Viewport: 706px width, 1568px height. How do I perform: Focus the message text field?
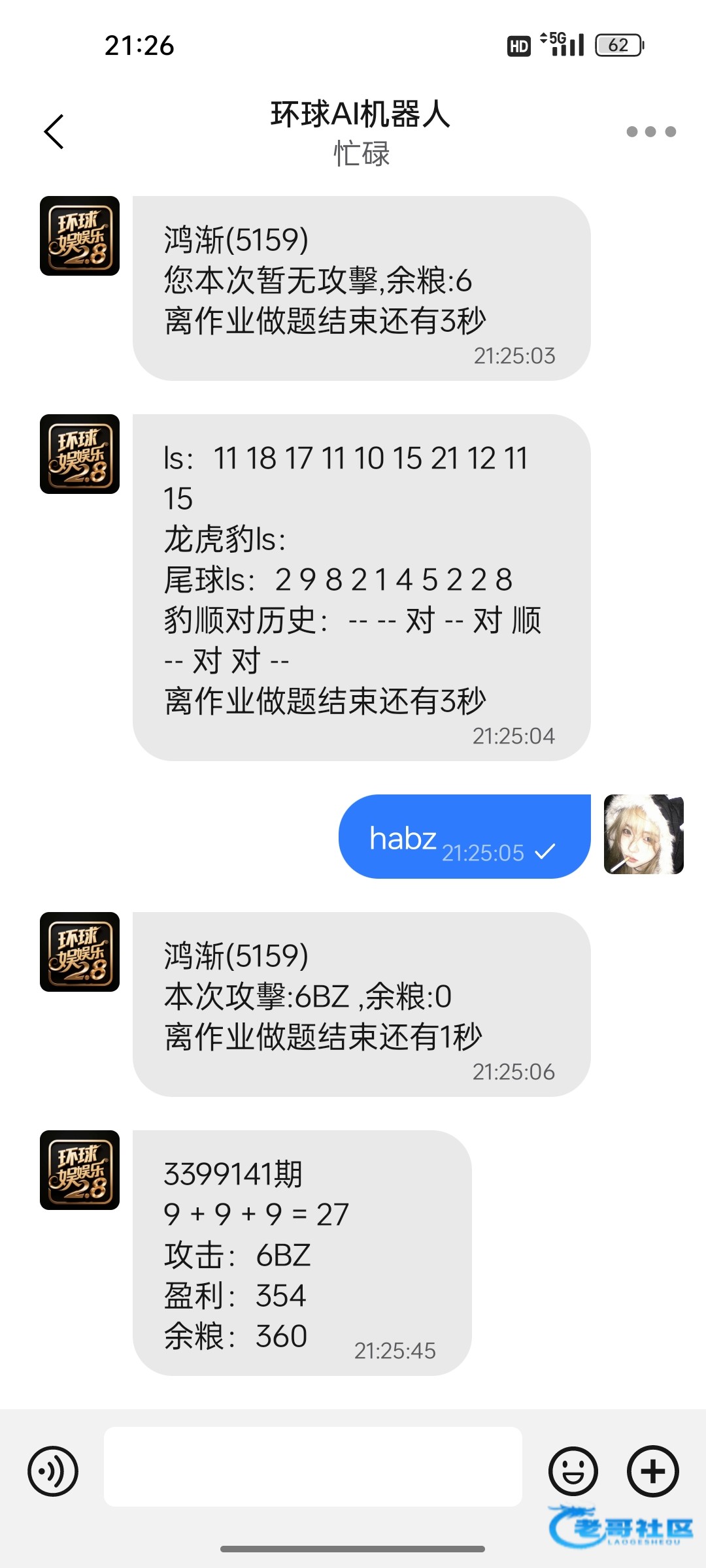tap(312, 1467)
